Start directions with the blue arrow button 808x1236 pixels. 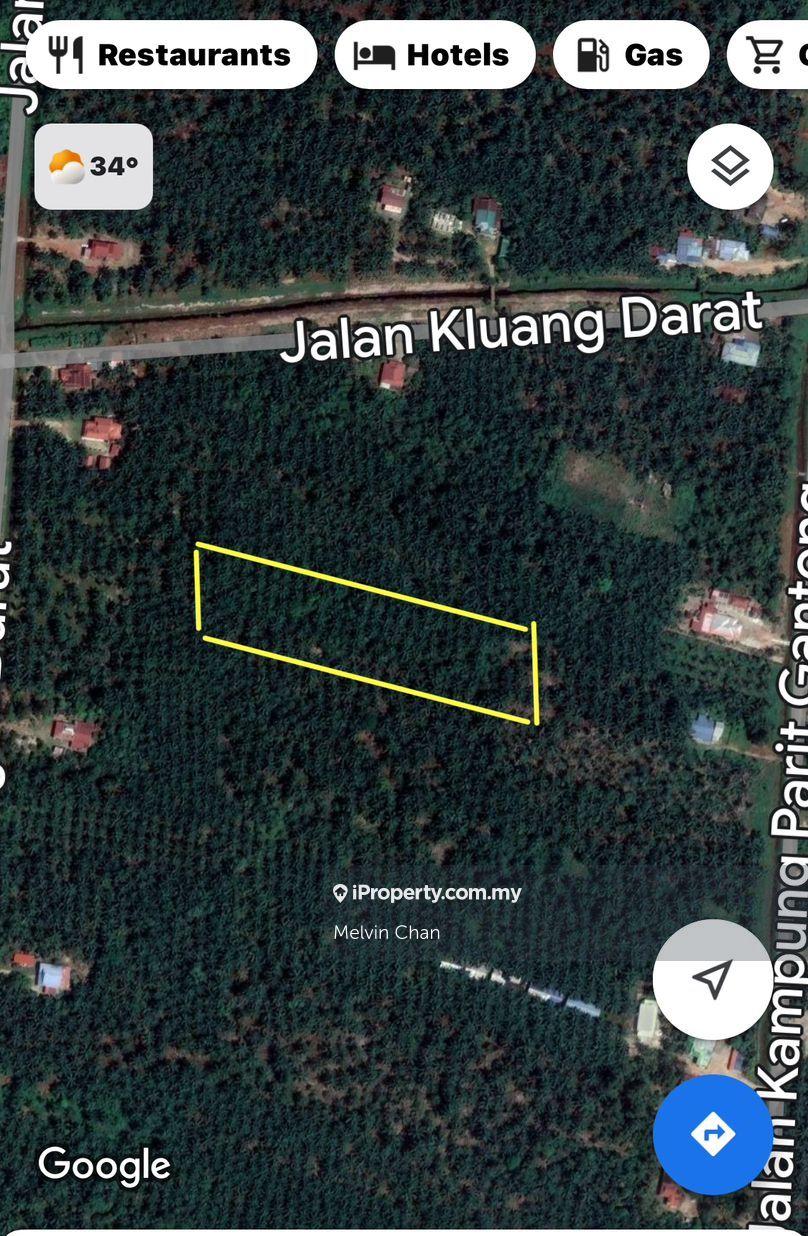[x=712, y=1134]
